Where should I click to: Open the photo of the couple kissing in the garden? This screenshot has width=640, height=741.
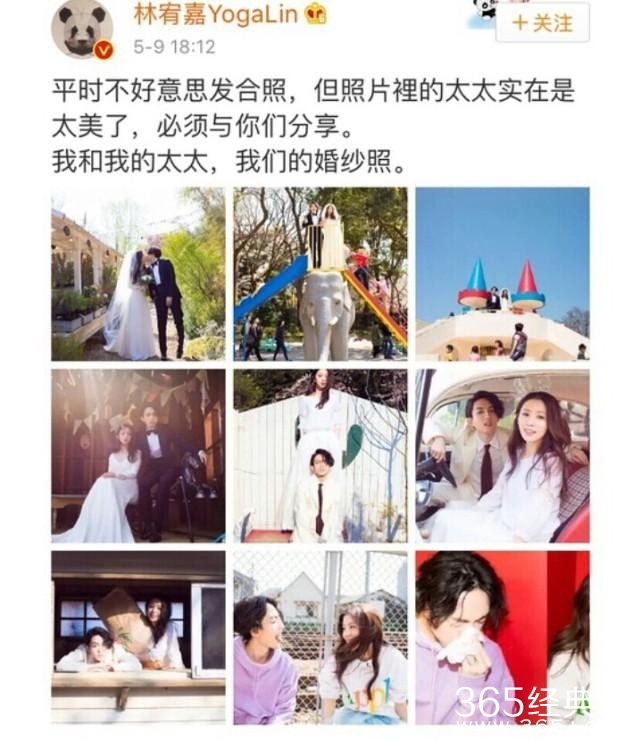(139, 274)
